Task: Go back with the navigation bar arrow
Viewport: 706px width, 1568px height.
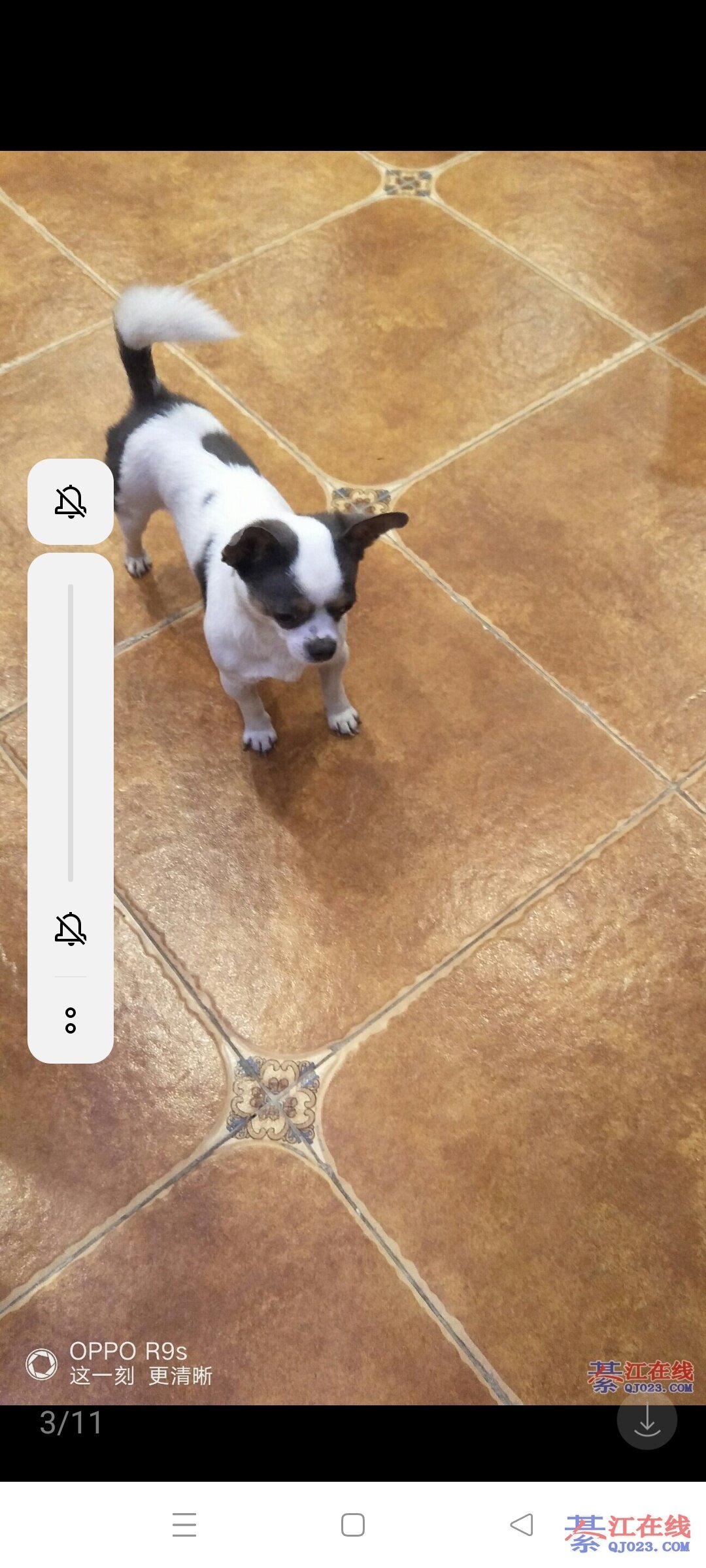Action: [x=522, y=1525]
